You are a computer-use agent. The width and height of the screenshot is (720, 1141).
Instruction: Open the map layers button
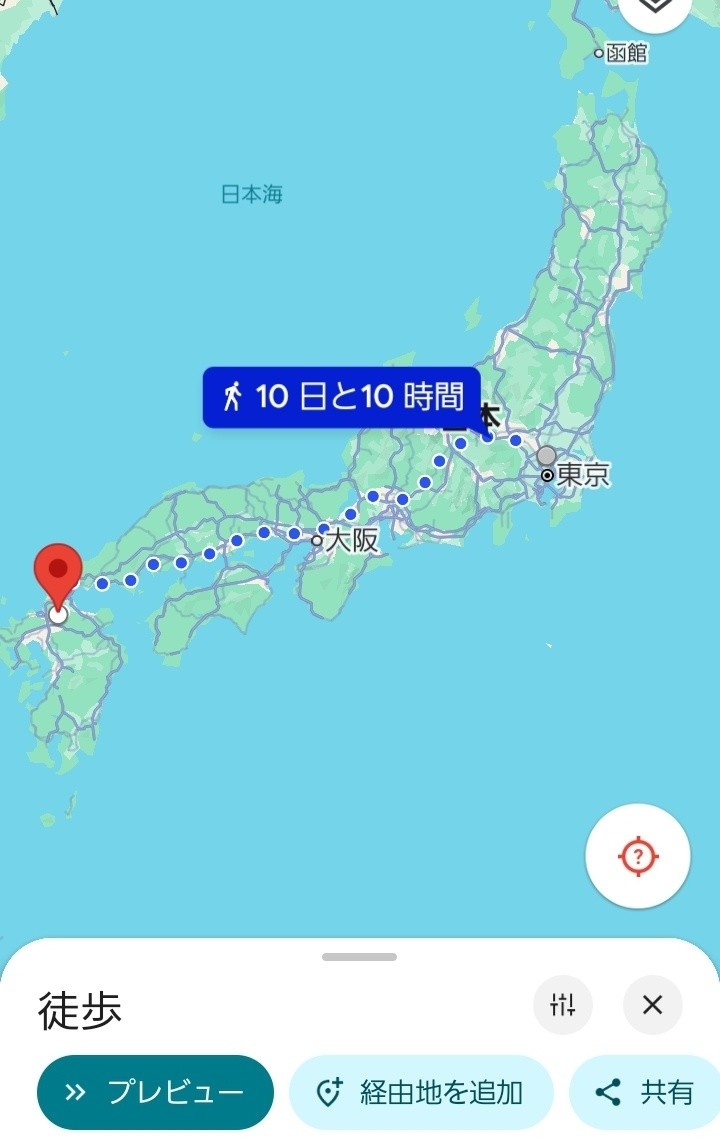pyautogui.click(x=655, y=8)
